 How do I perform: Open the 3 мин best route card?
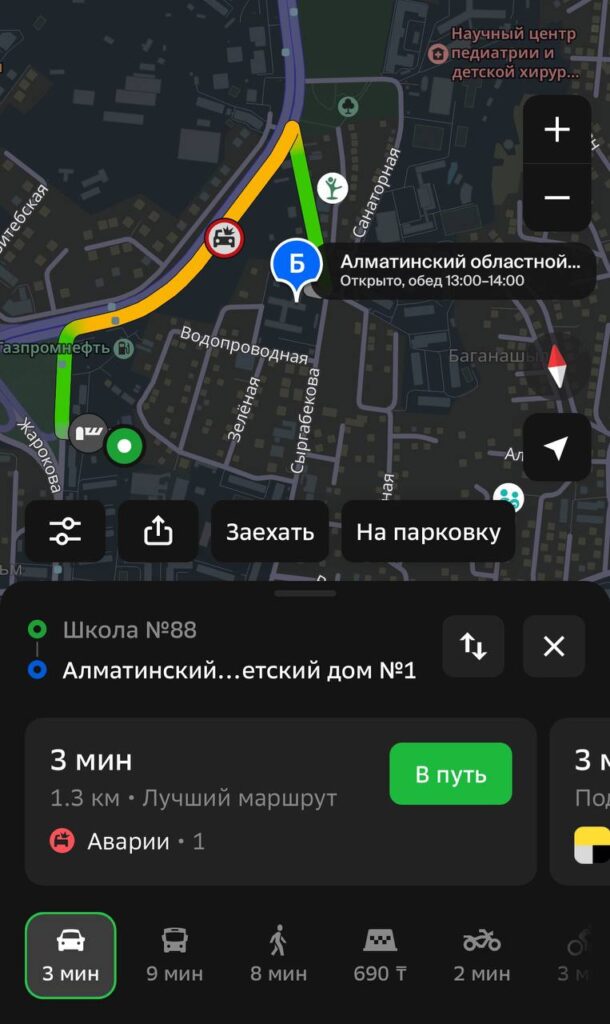tap(200, 790)
